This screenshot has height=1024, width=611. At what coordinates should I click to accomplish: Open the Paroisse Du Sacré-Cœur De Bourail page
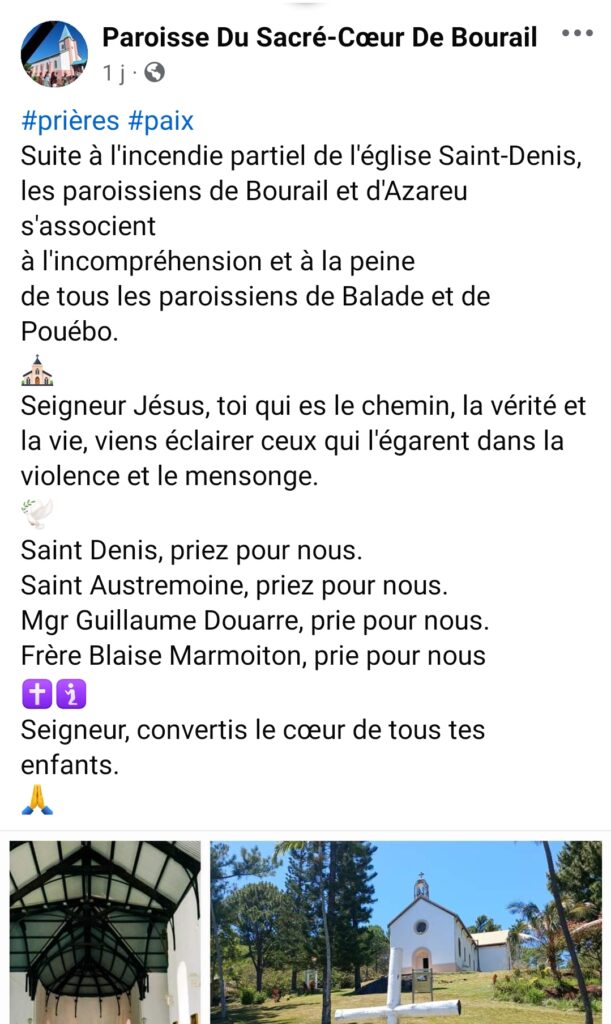tap(319, 38)
